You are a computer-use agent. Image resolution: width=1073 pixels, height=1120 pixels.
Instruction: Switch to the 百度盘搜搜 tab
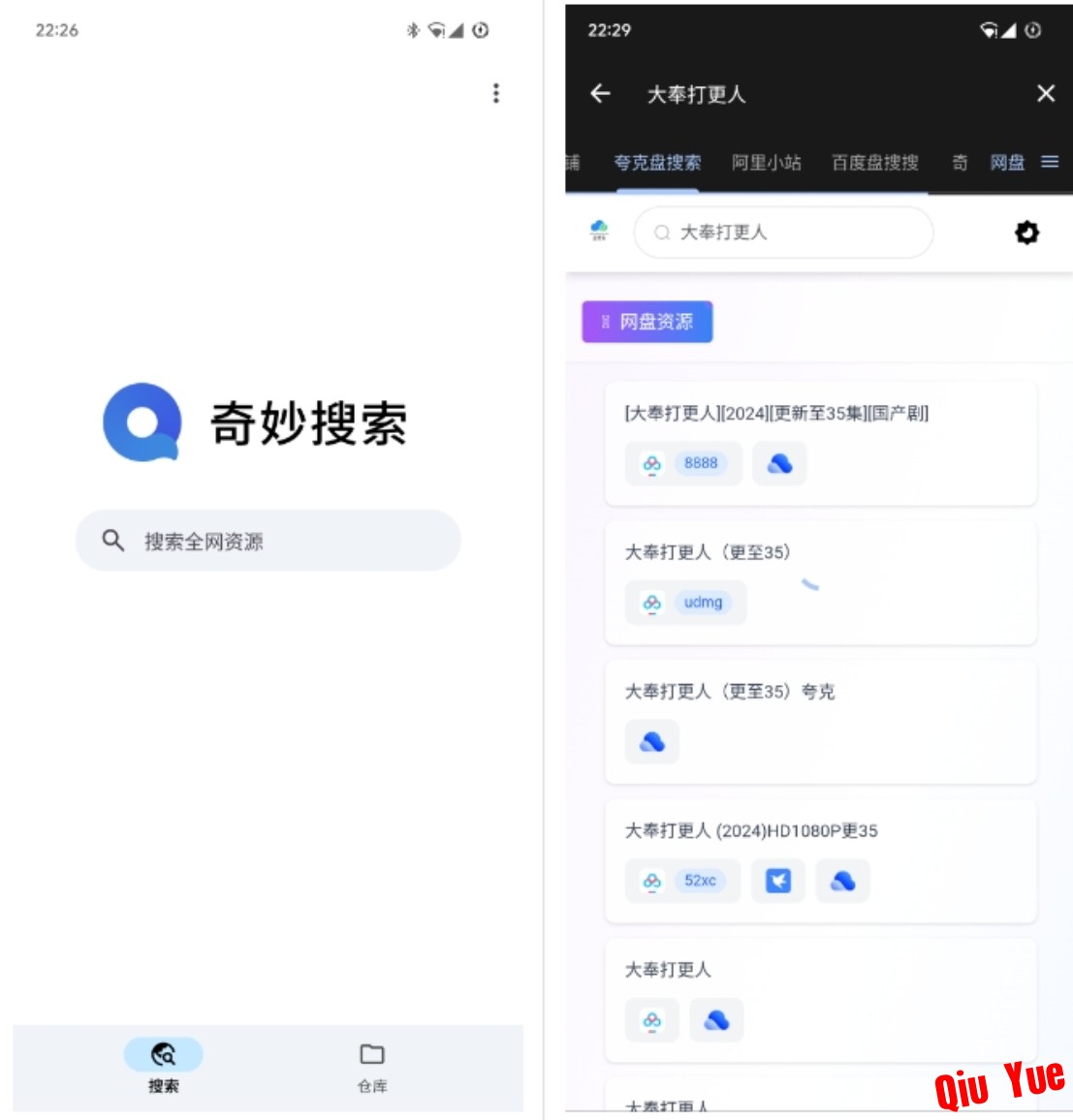tap(874, 163)
